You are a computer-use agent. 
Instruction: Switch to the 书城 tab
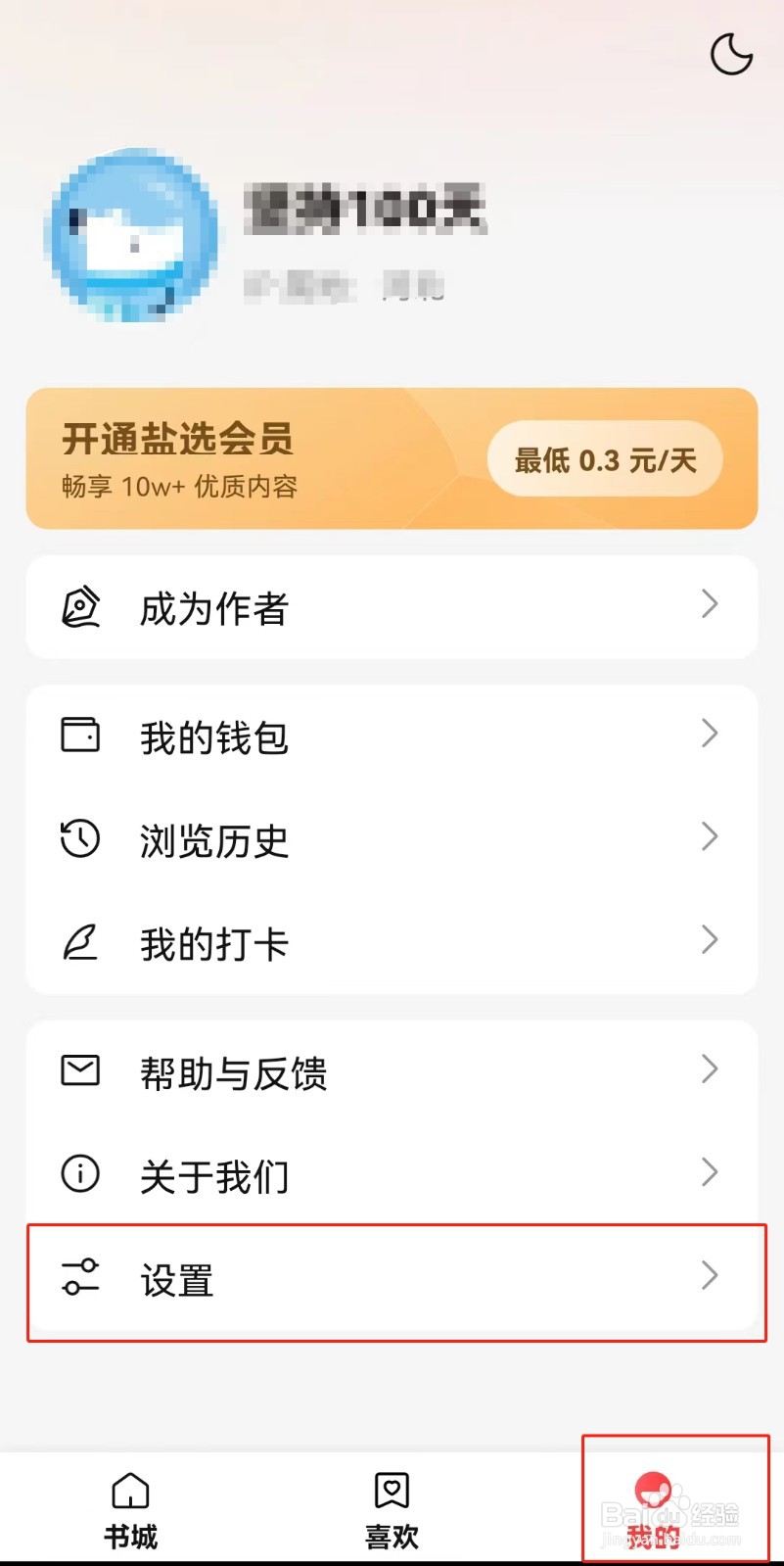click(130, 1509)
